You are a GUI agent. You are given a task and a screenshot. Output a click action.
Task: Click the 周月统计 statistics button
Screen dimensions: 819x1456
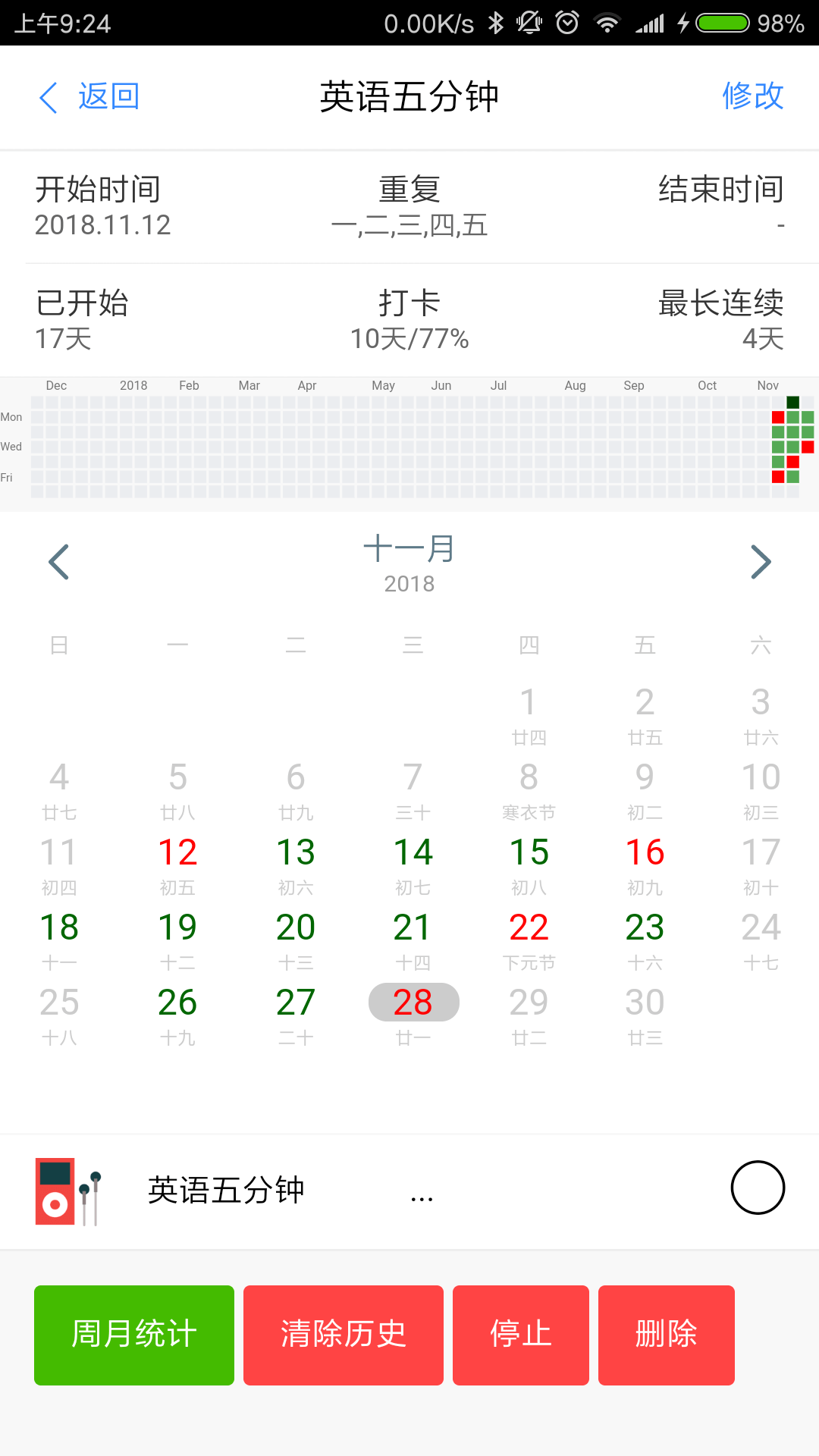point(133,1335)
